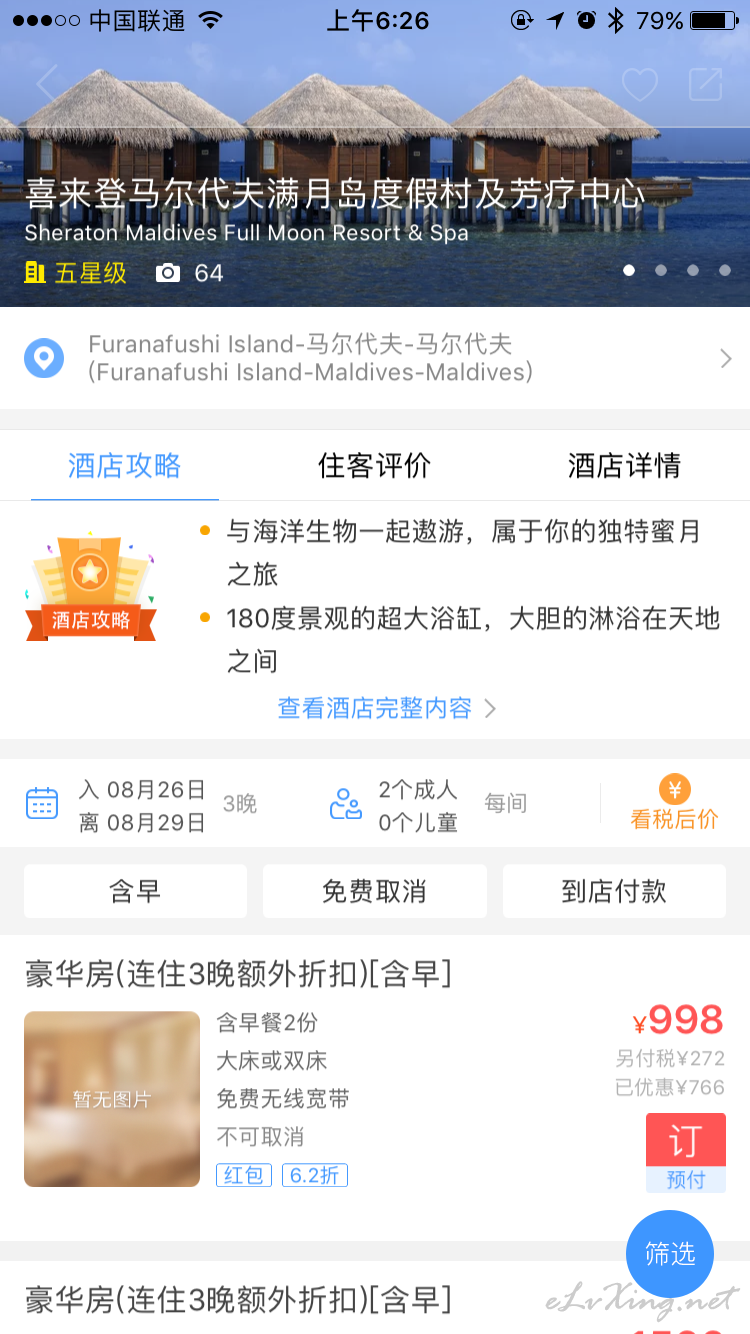Edit the number of adults and children

[x=428, y=805]
